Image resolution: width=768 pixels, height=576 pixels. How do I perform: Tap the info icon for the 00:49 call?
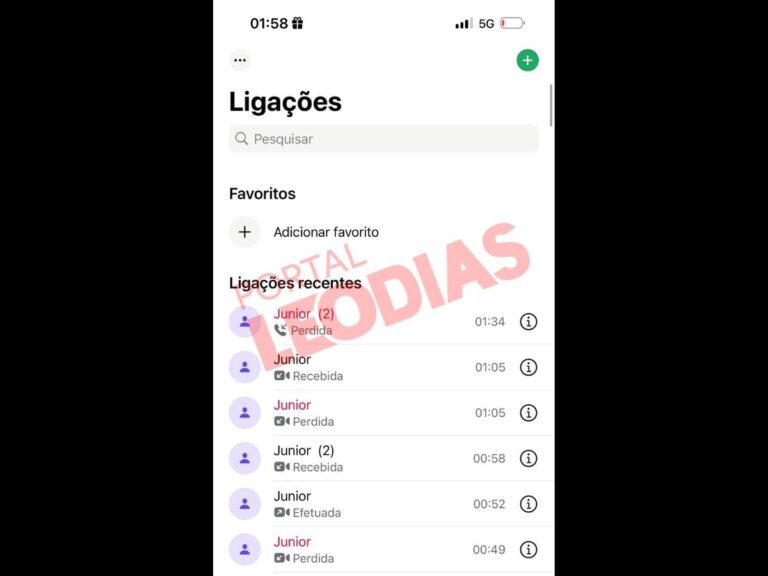pyautogui.click(x=529, y=549)
